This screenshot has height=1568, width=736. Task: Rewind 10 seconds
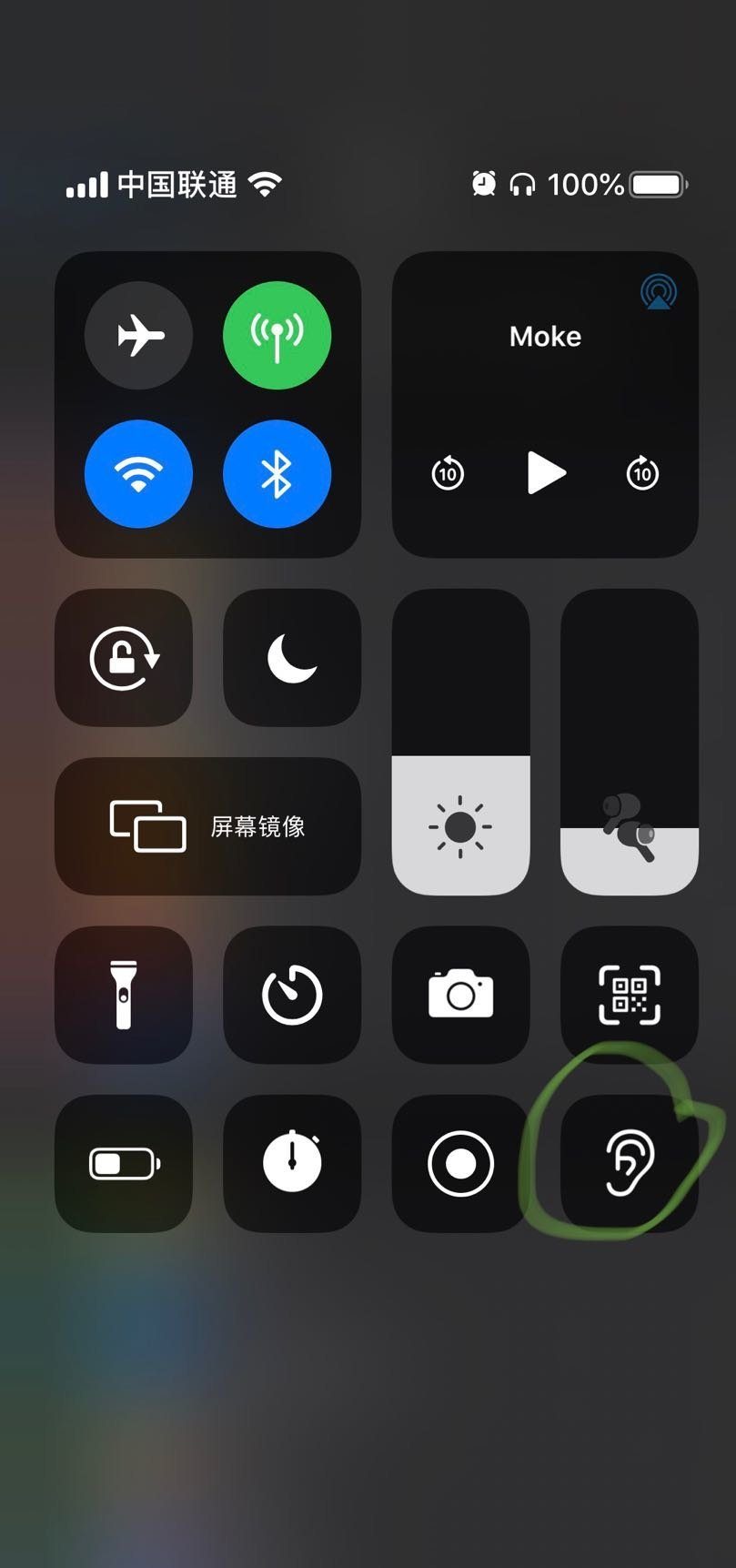point(448,473)
